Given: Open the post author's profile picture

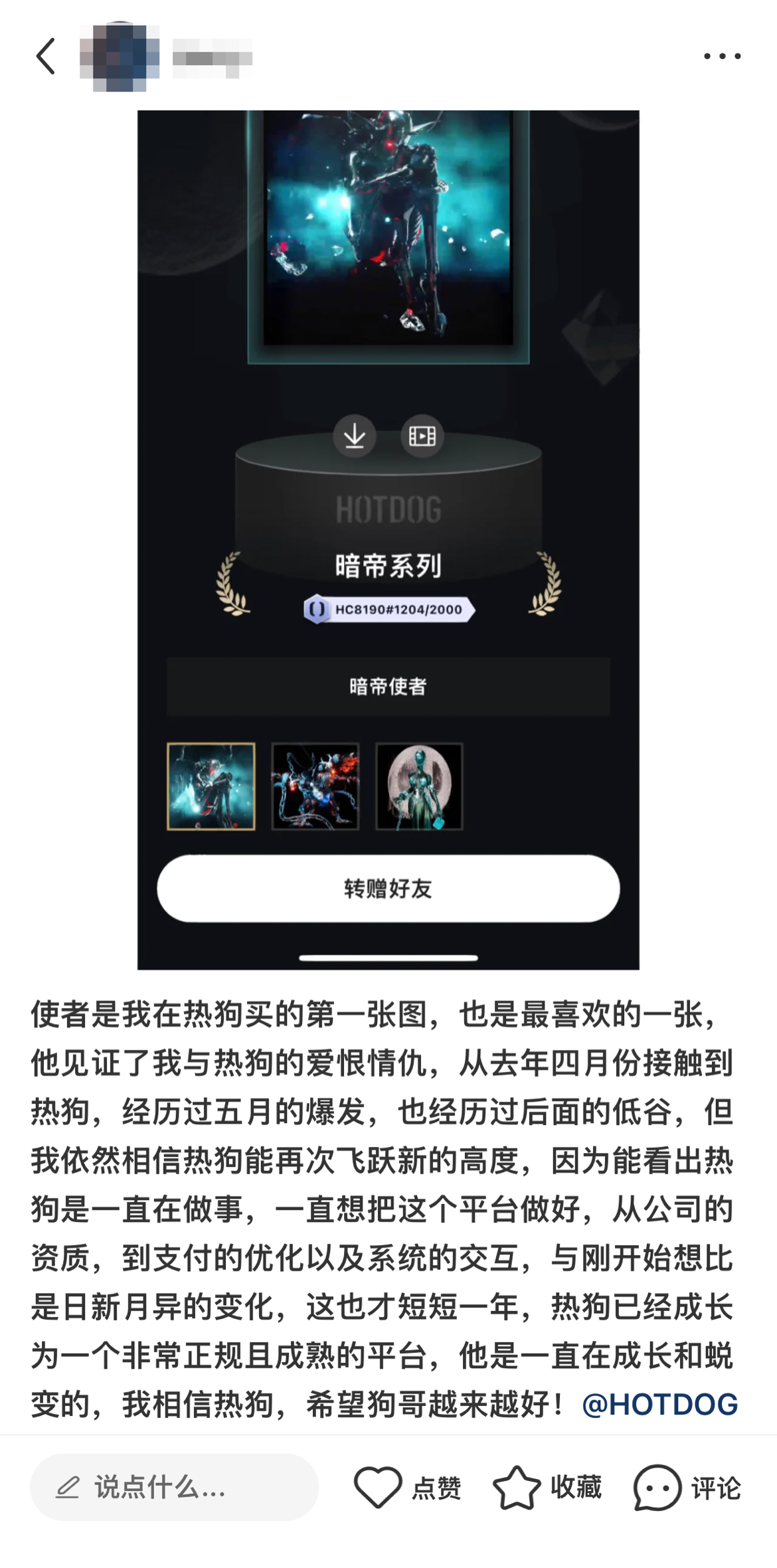Looking at the screenshot, I should click(120, 56).
